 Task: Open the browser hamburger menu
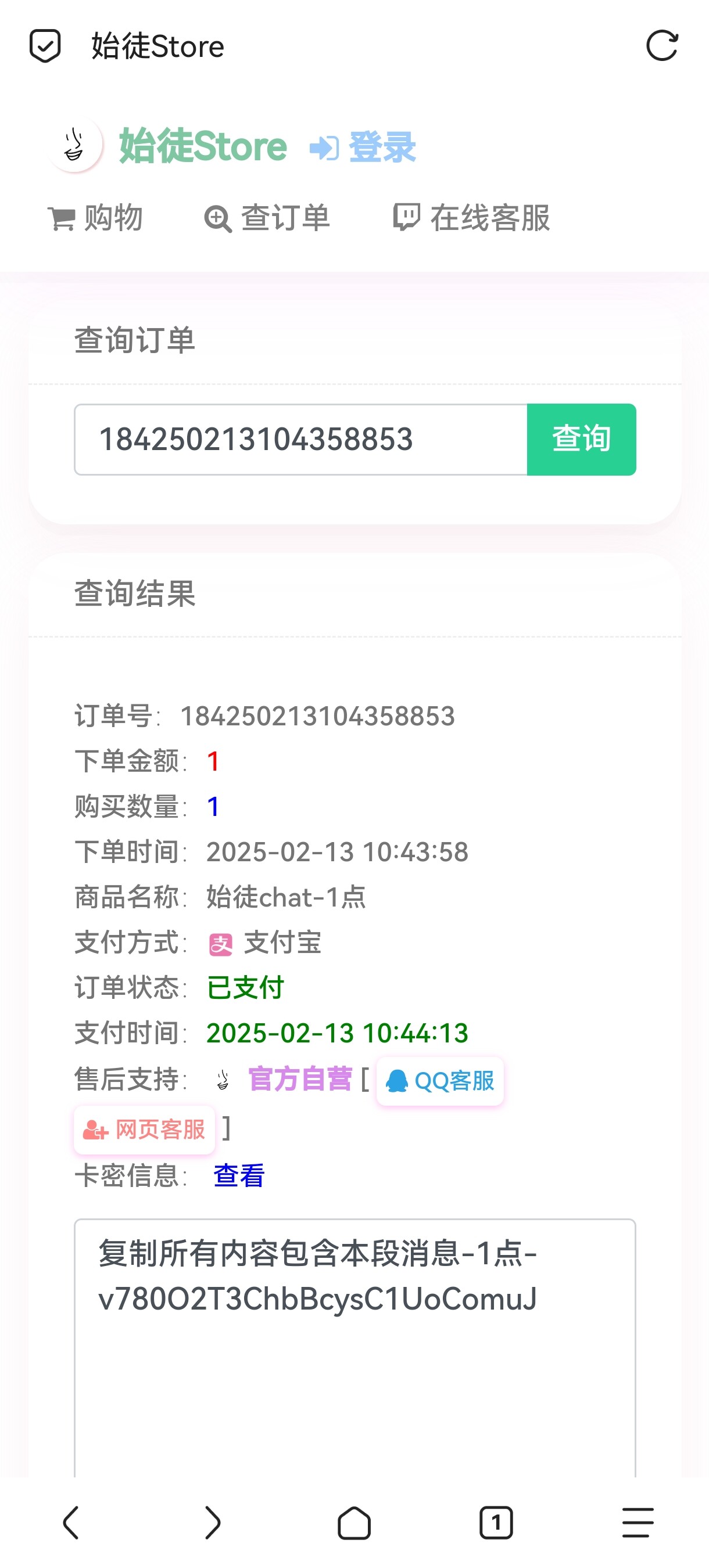point(638,1523)
